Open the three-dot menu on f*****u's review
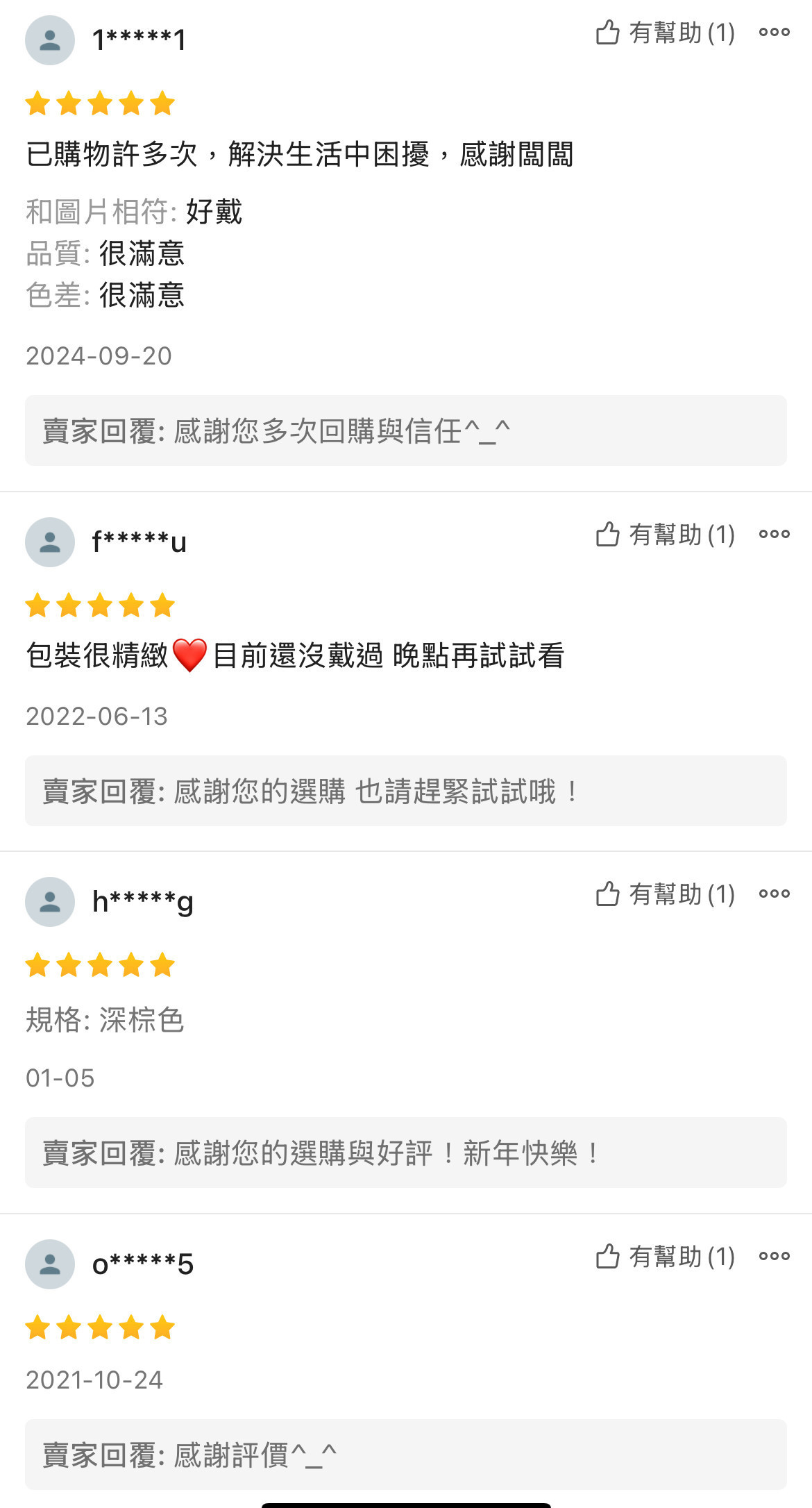The height and width of the screenshot is (1508, 812). coord(773,533)
